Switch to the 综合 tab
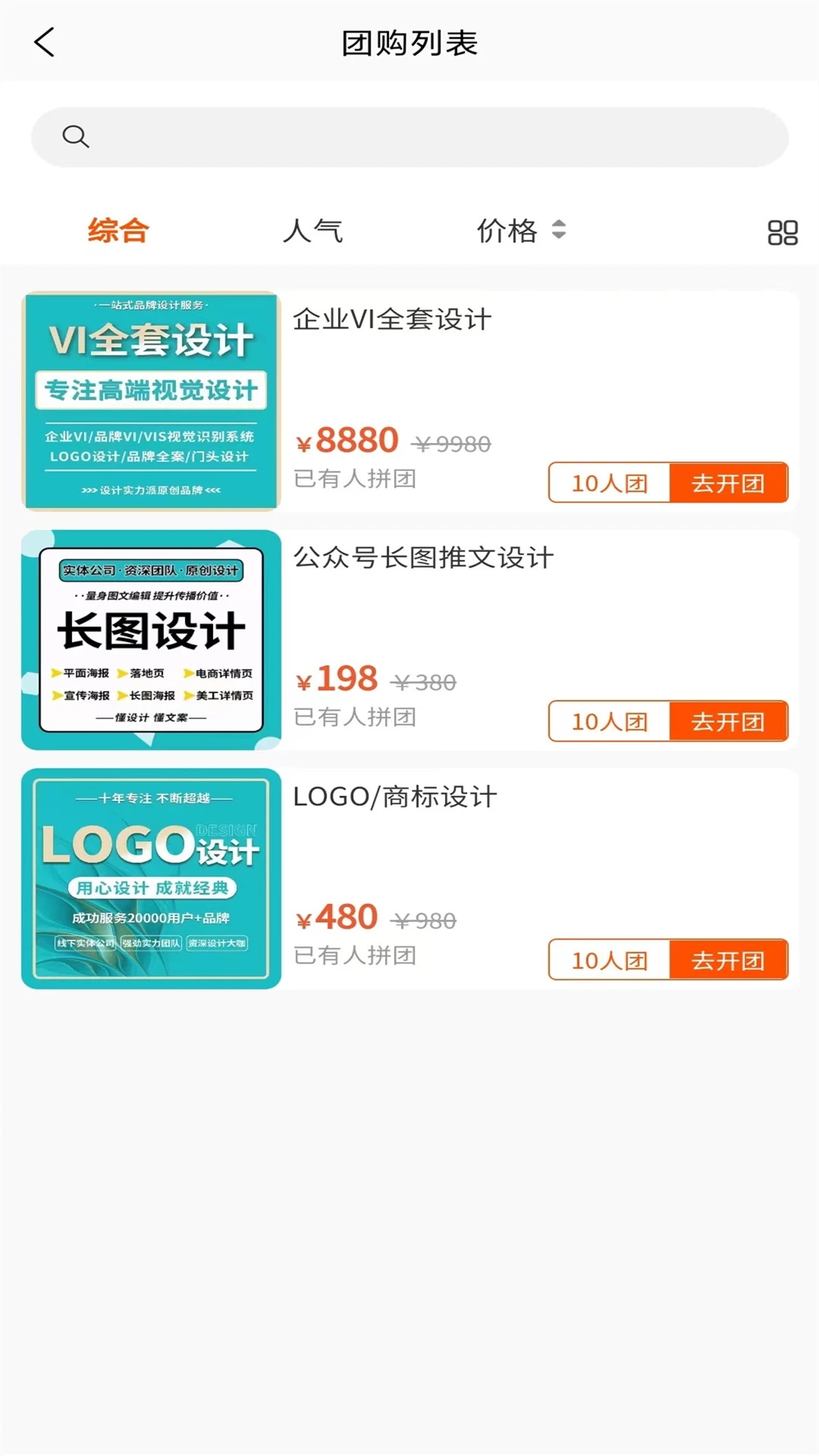Viewport: 819px width, 1456px height. (x=119, y=231)
